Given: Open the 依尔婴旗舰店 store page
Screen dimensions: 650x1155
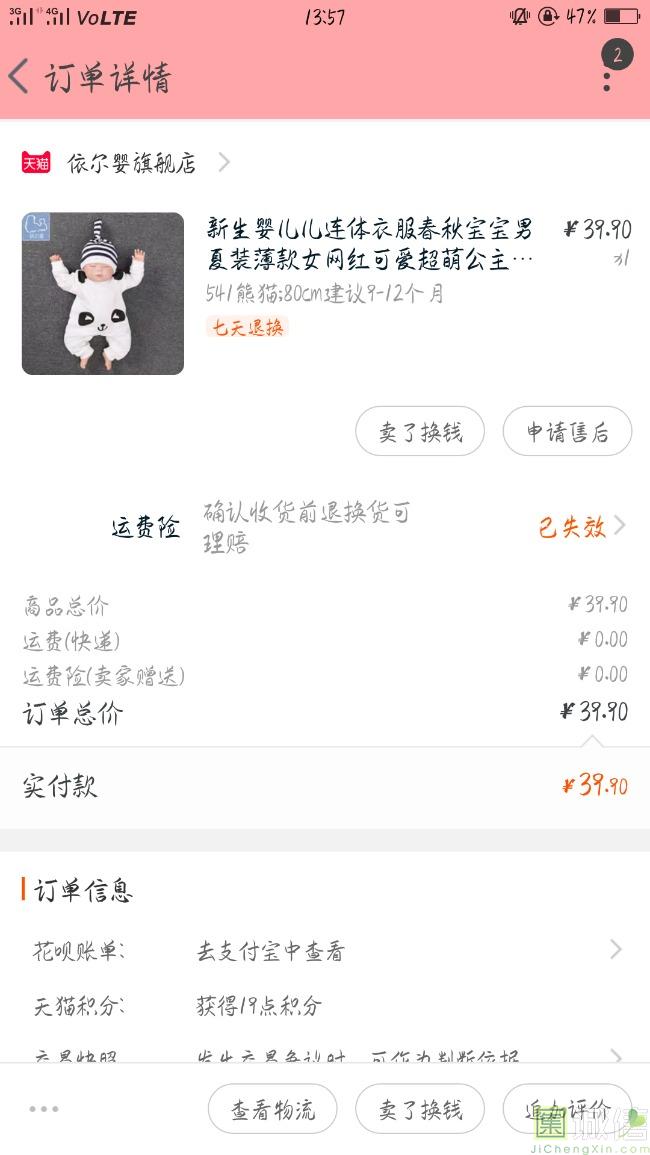Looking at the screenshot, I should [x=130, y=163].
